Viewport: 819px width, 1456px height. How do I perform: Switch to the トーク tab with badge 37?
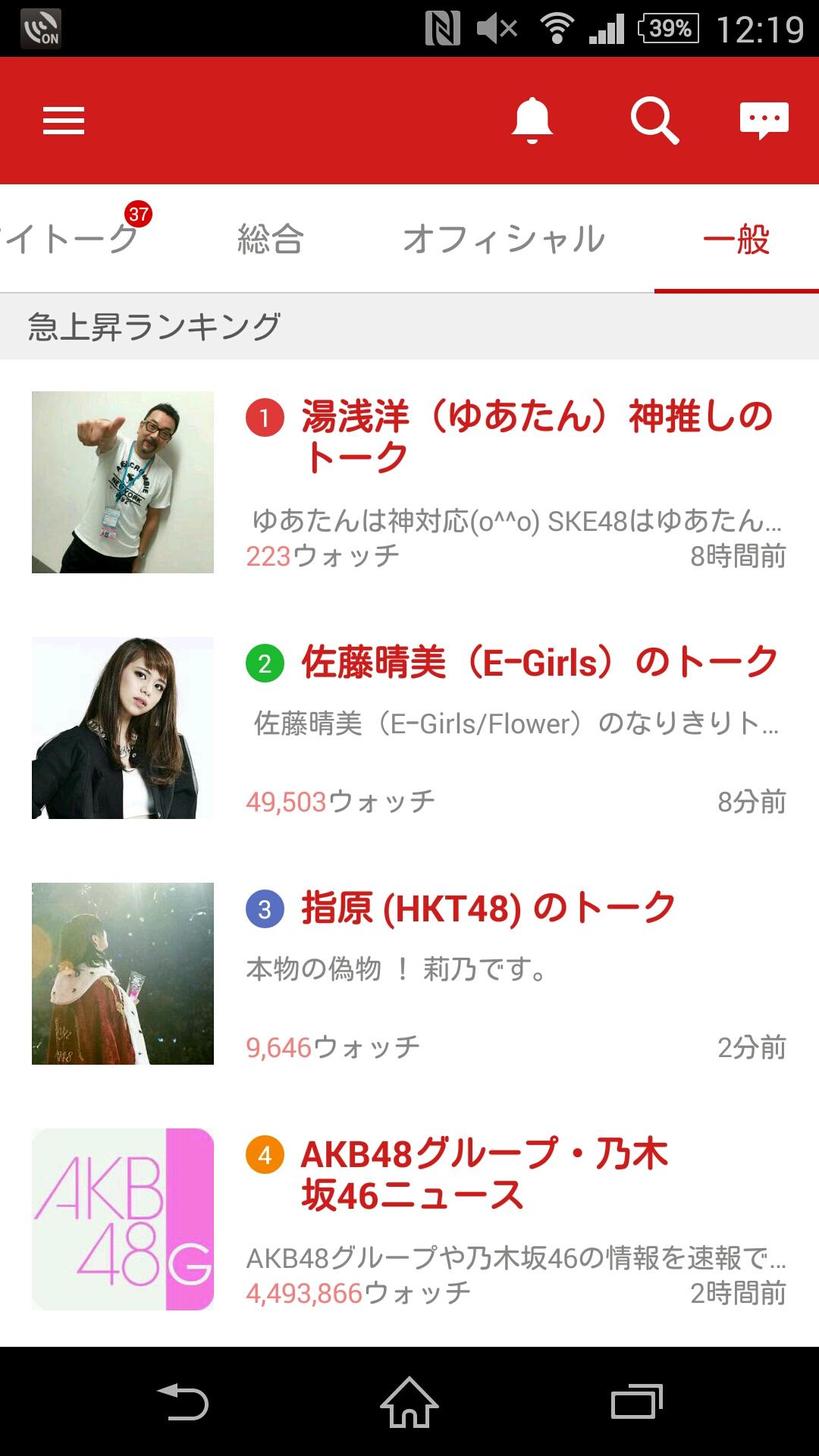point(72,240)
